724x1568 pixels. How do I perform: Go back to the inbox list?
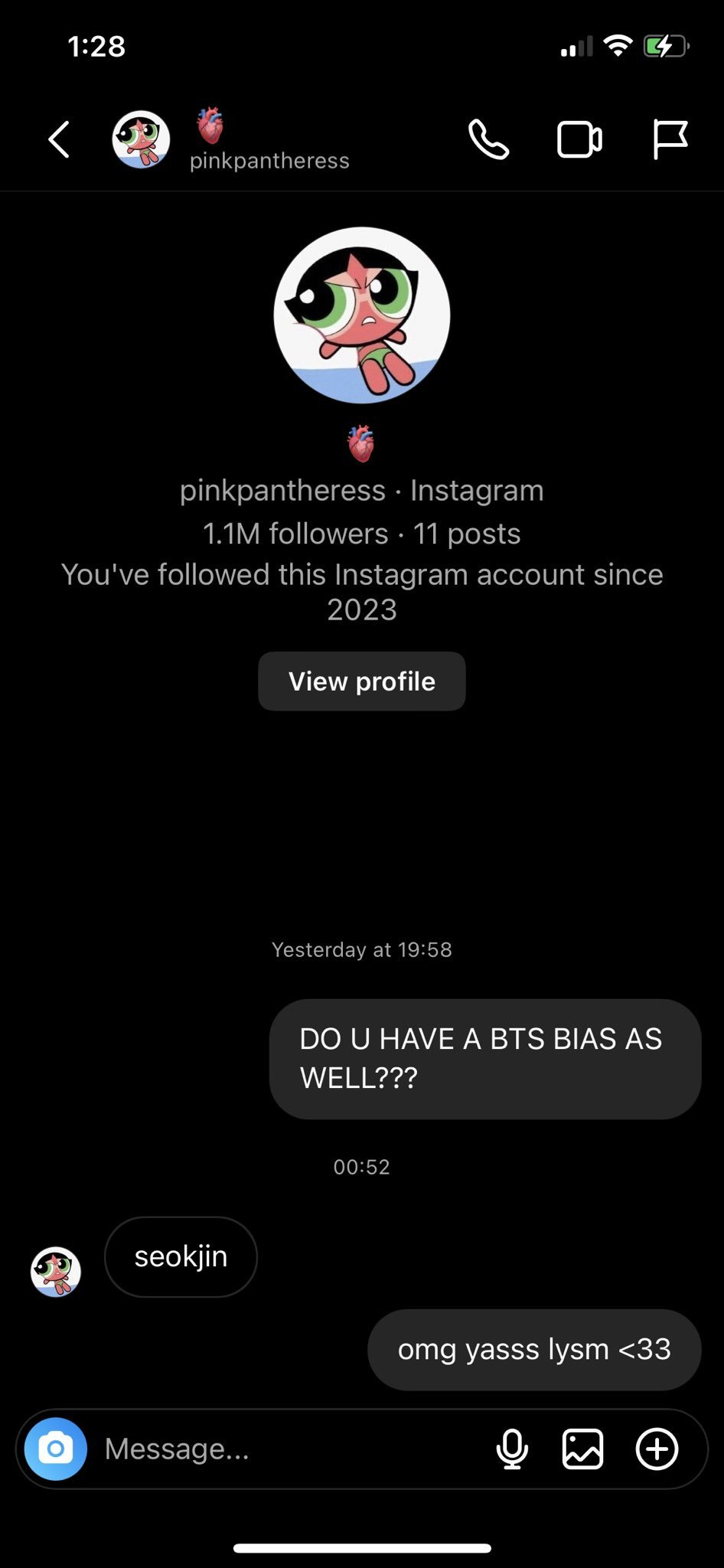pyautogui.click(x=59, y=139)
